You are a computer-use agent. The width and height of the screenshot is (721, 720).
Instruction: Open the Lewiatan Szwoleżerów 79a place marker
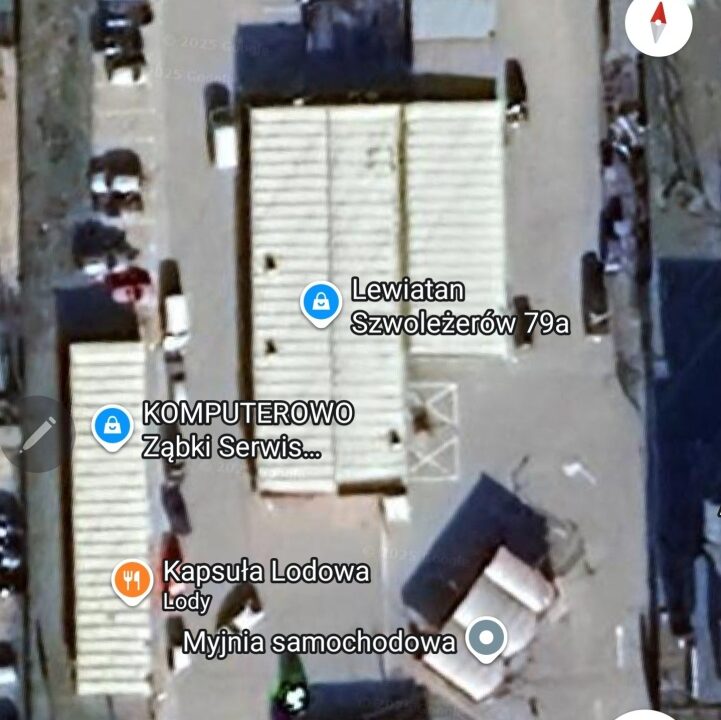321,302
